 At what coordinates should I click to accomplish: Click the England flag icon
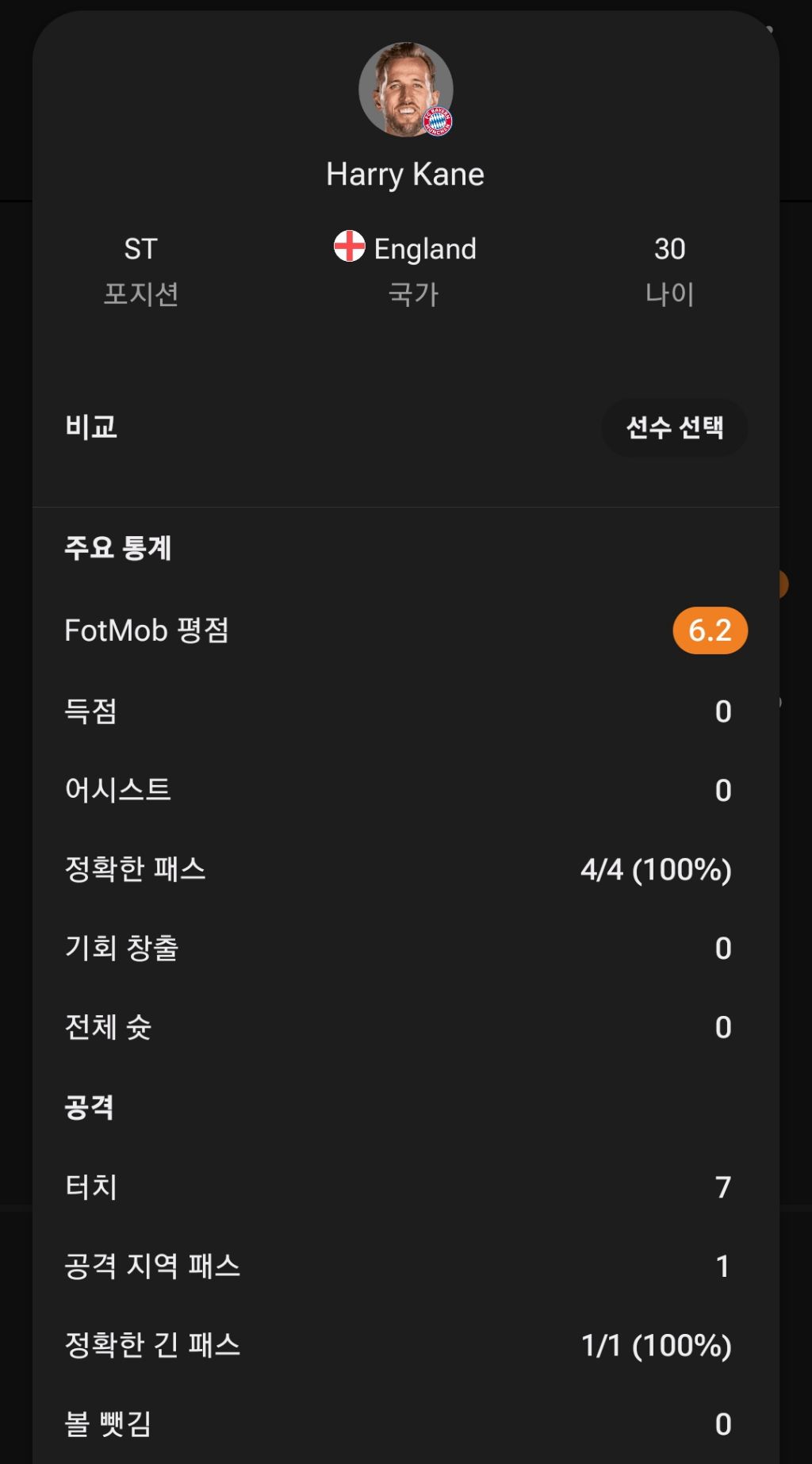(x=349, y=247)
